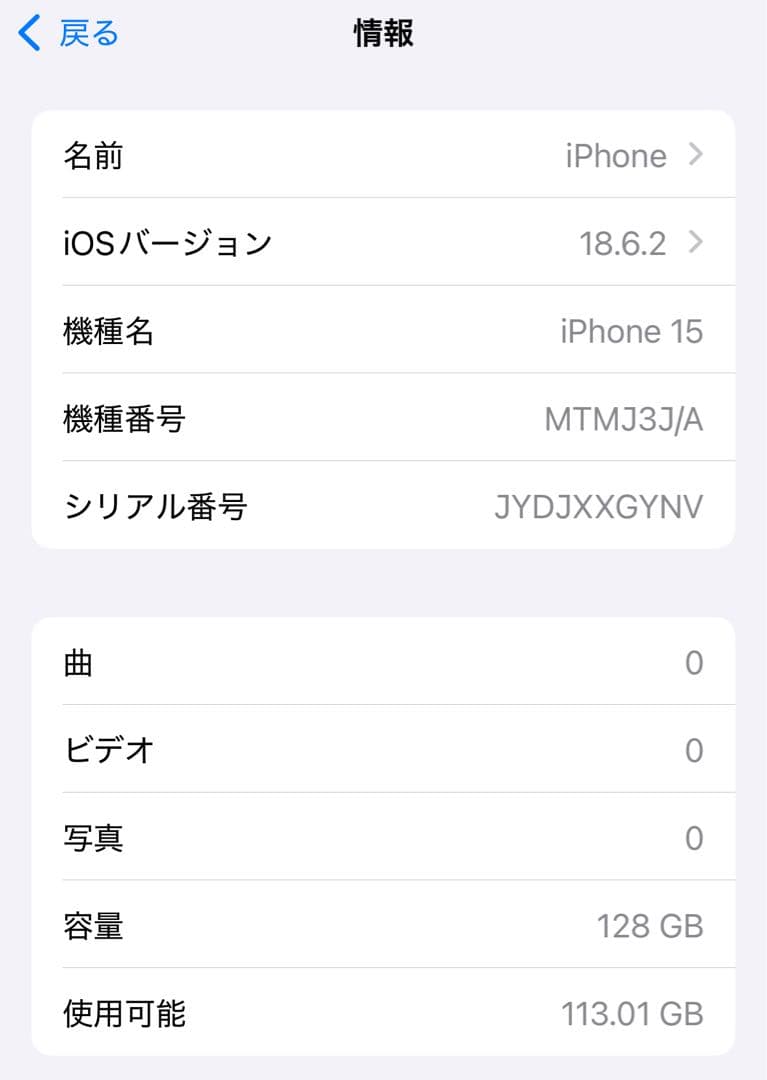Viewport: 767px width, 1080px height.
Task: Tap the iPhone 15 model value text
Action: coord(633,331)
